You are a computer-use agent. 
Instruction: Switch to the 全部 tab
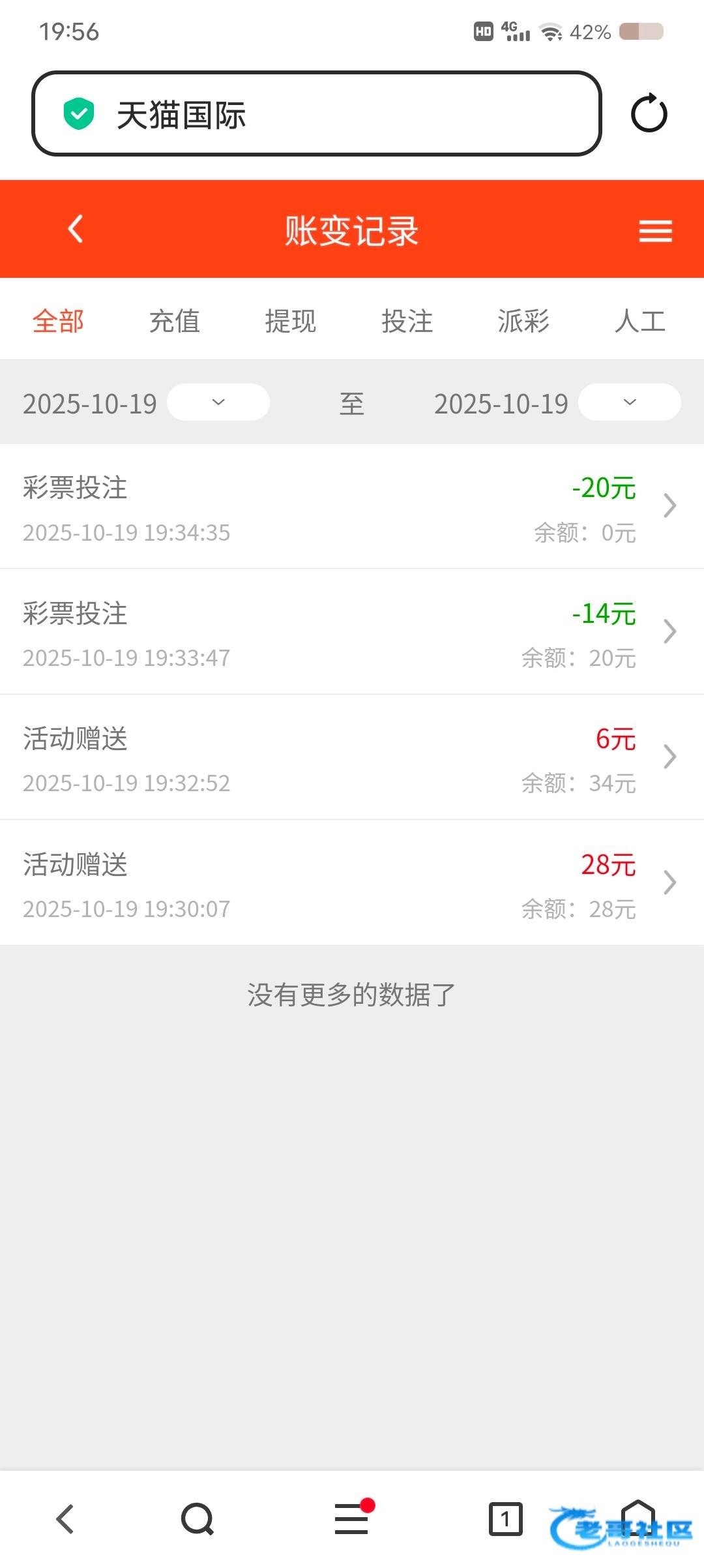coord(59,321)
